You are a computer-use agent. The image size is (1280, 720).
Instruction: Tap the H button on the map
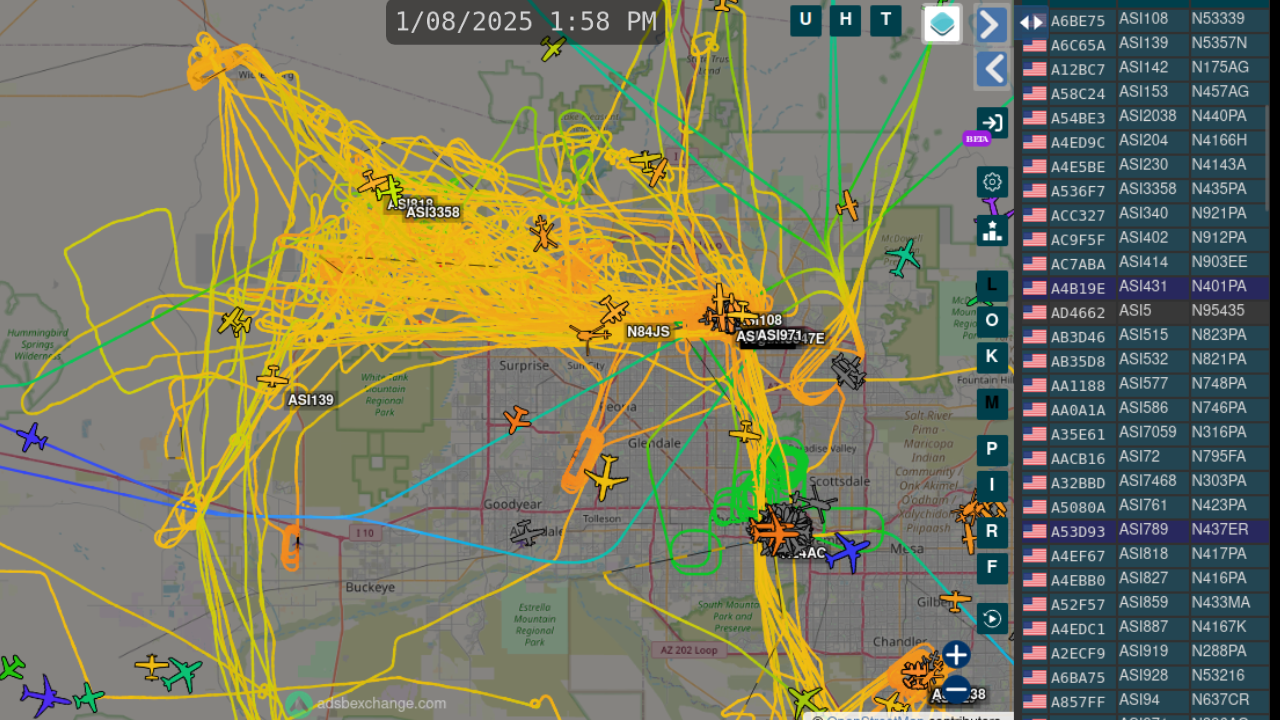[845, 20]
